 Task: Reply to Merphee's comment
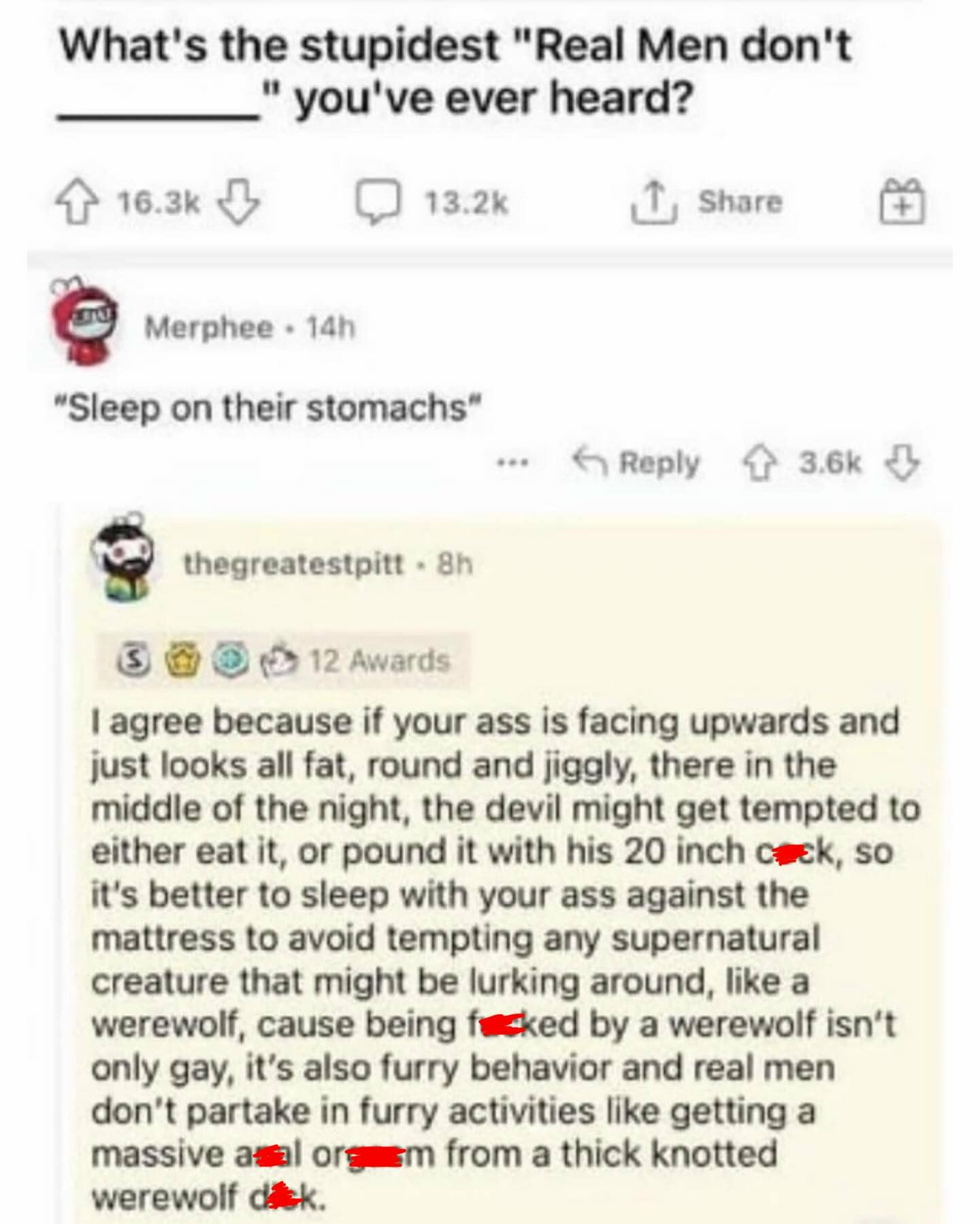pos(638,464)
